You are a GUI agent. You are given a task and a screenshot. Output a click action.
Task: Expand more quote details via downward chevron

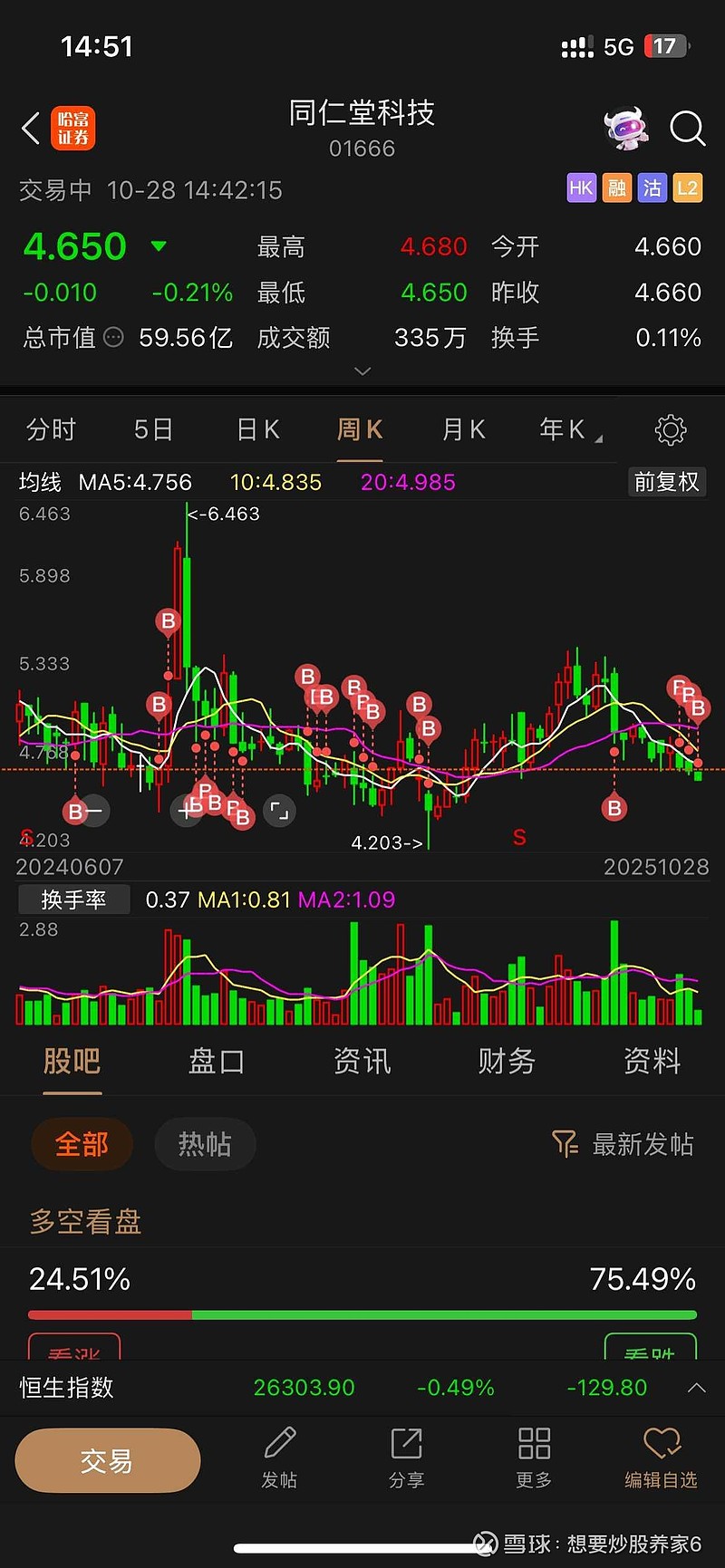click(362, 371)
